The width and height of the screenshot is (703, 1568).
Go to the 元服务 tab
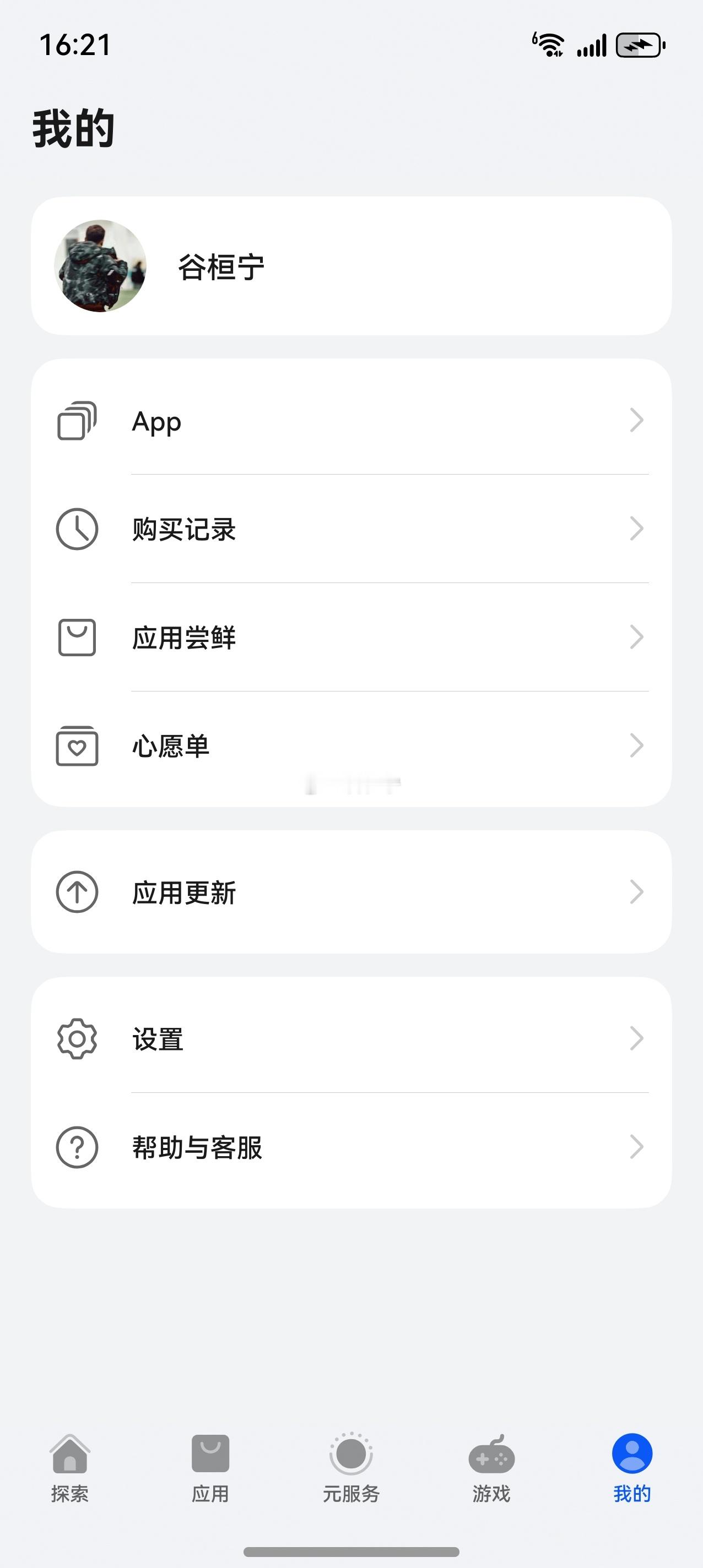pos(351,1467)
